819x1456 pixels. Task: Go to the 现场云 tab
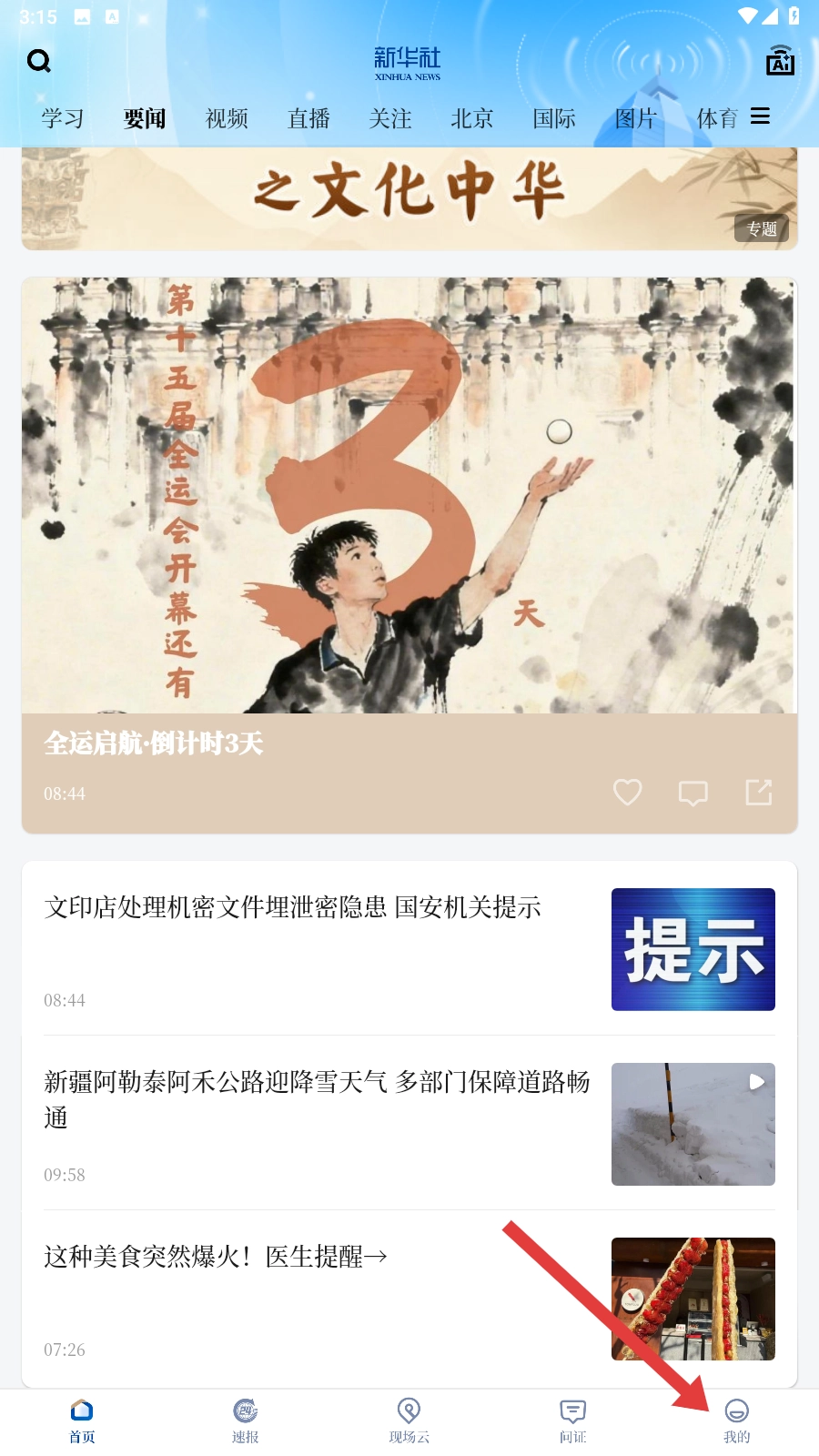[409, 1421]
